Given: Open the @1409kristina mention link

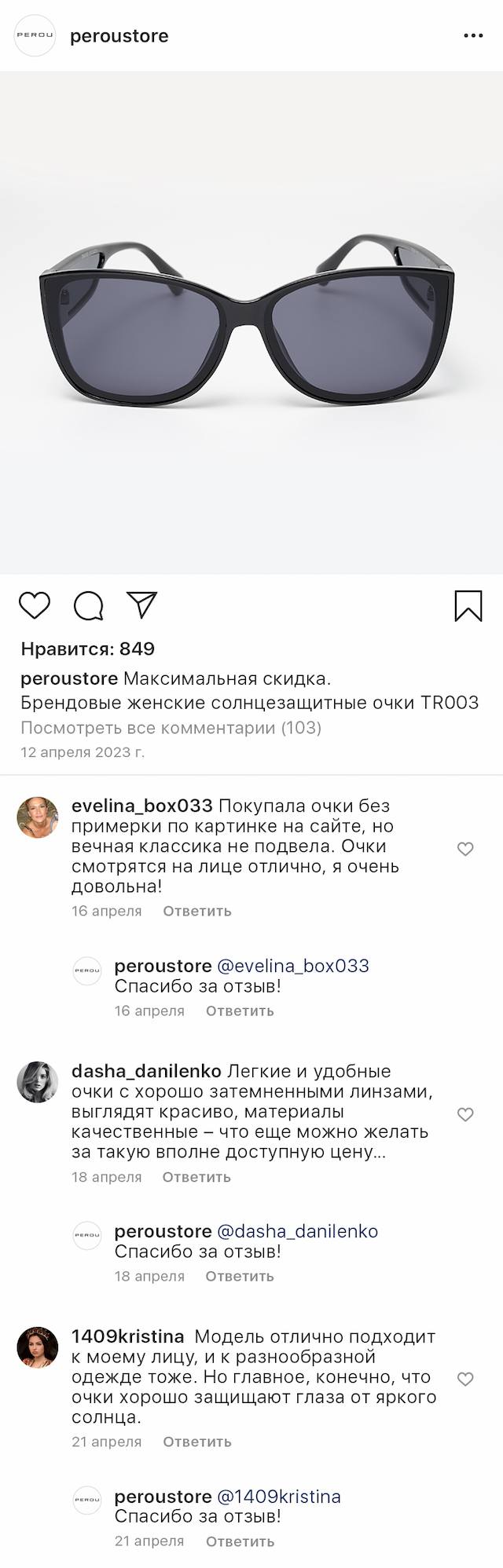Looking at the screenshot, I should [x=278, y=1497].
